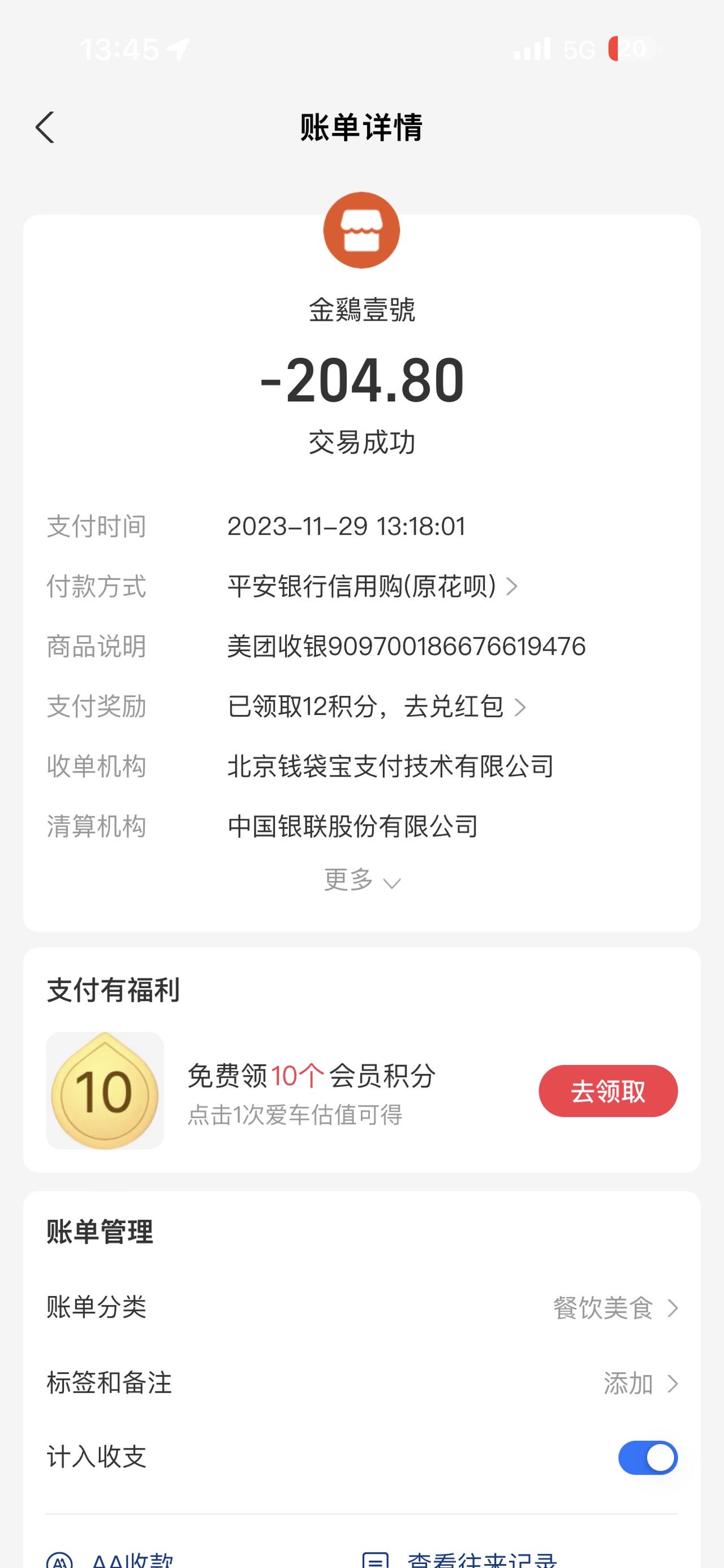Open the 10 member points reward card
The width and height of the screenshot is (724, 1568).
105,1090
